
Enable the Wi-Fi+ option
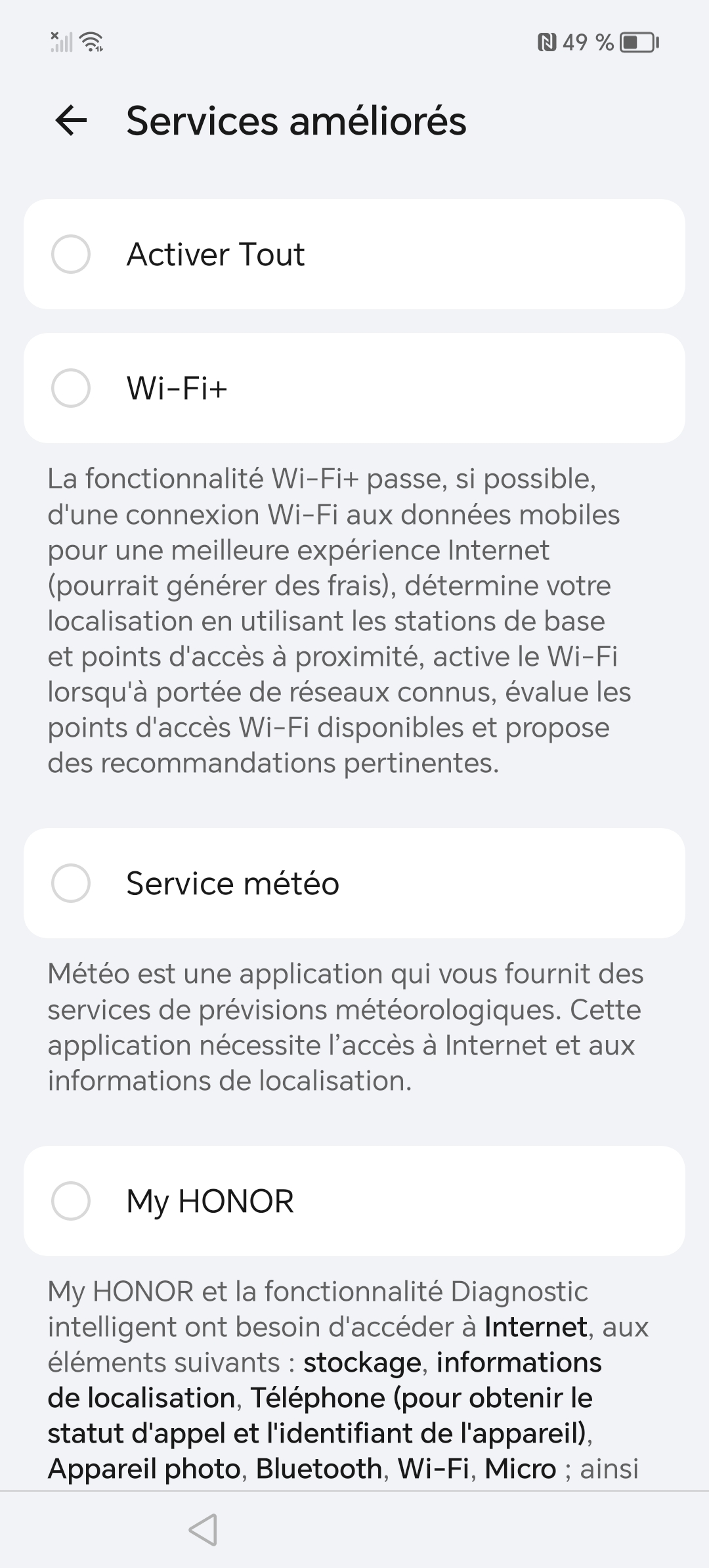pos(71,388)
